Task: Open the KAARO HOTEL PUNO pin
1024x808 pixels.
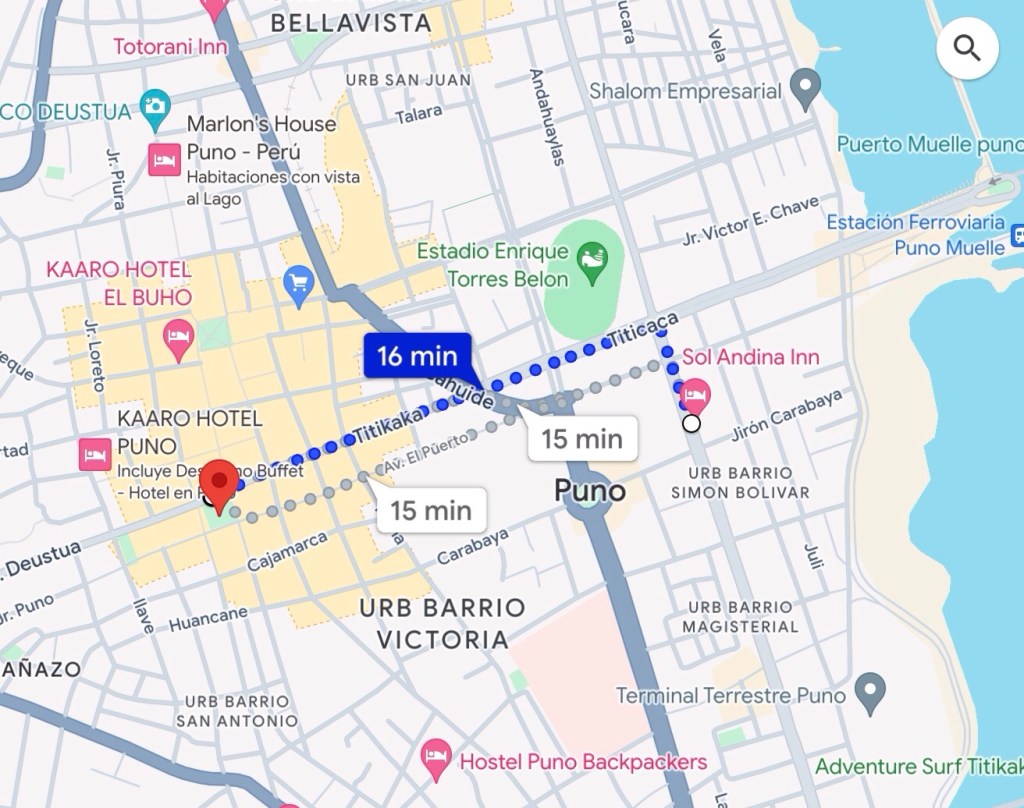Action: pos(95,454)
